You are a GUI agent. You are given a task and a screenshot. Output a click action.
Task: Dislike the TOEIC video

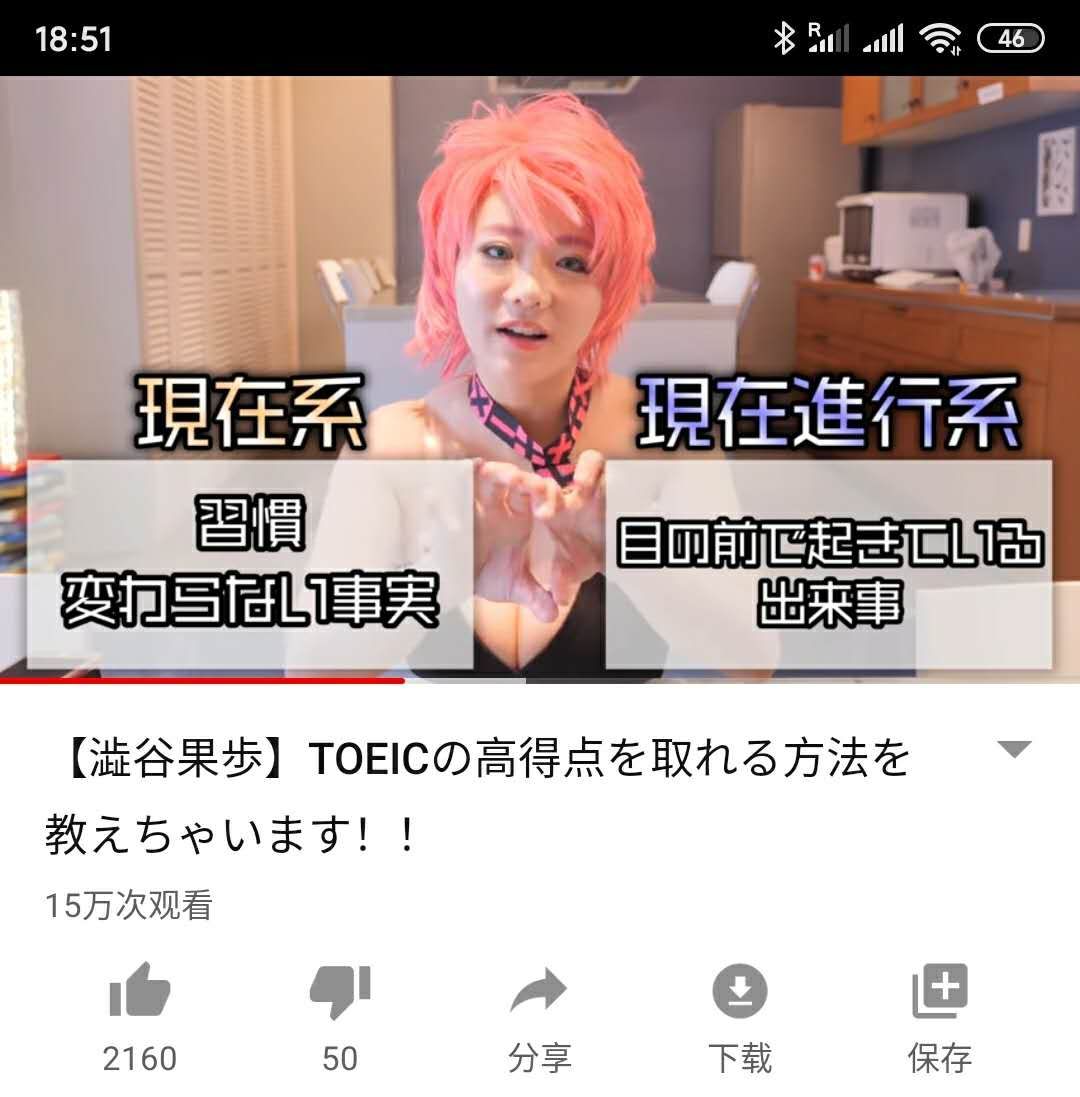tap(340, 993)
